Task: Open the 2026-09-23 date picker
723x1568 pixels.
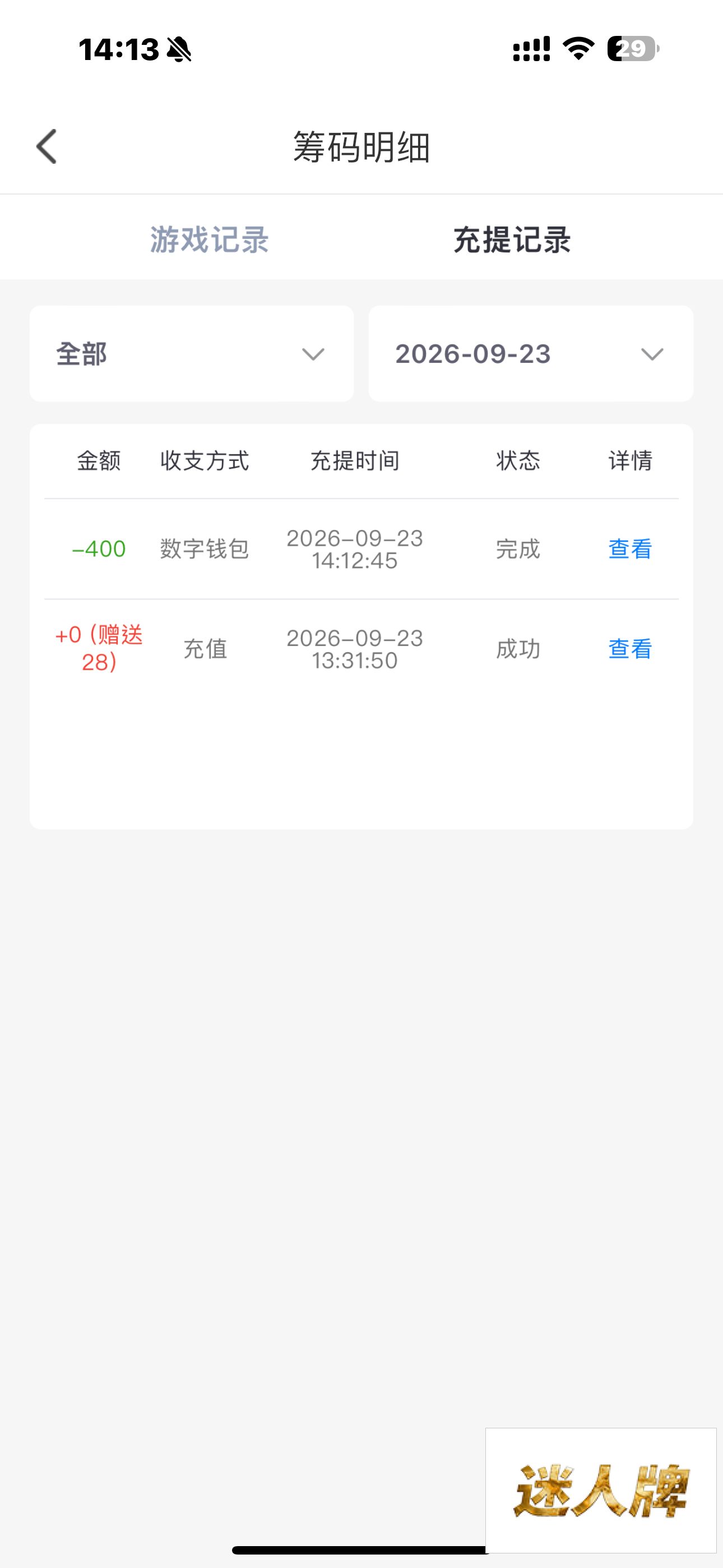Action: click(531, 354)
